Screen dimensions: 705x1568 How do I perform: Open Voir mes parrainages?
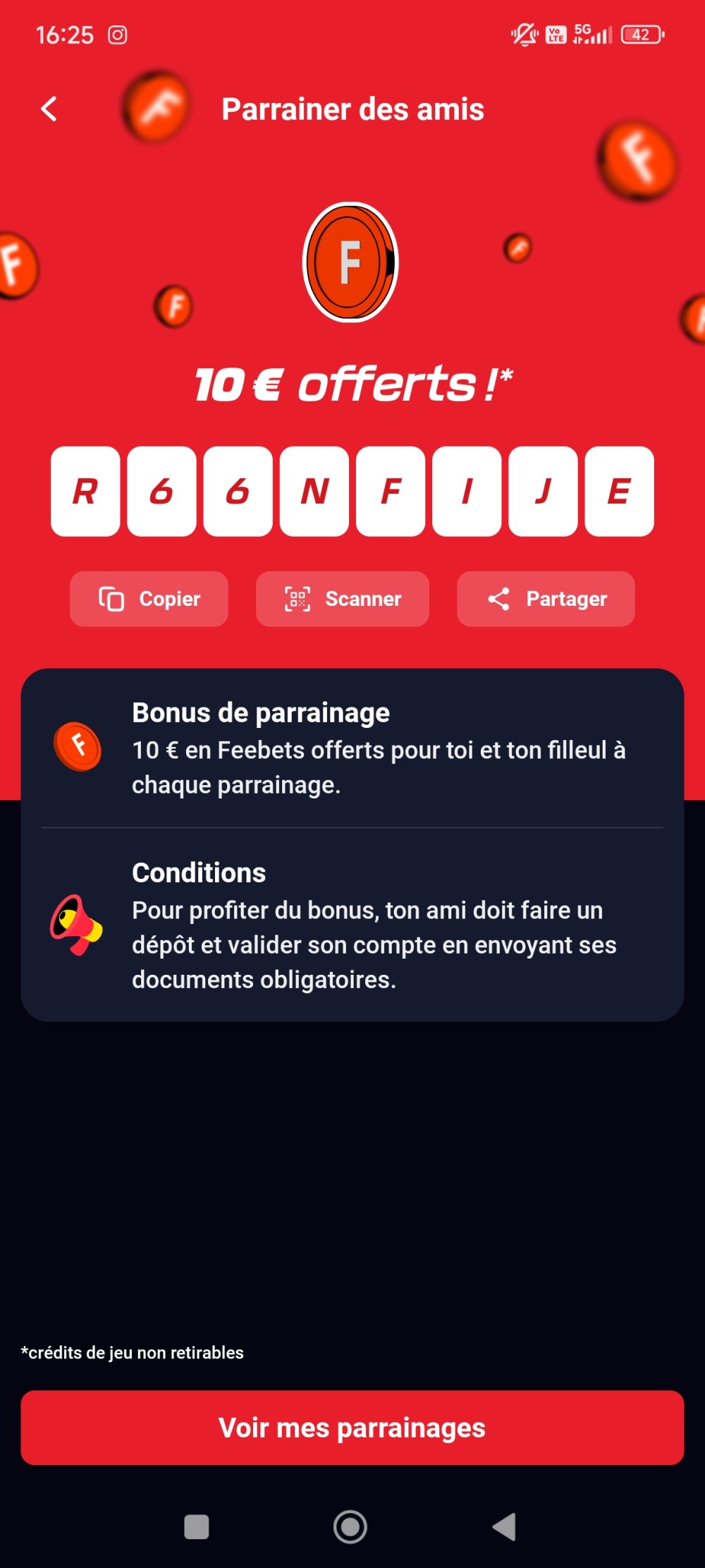tap(352, 1428)
